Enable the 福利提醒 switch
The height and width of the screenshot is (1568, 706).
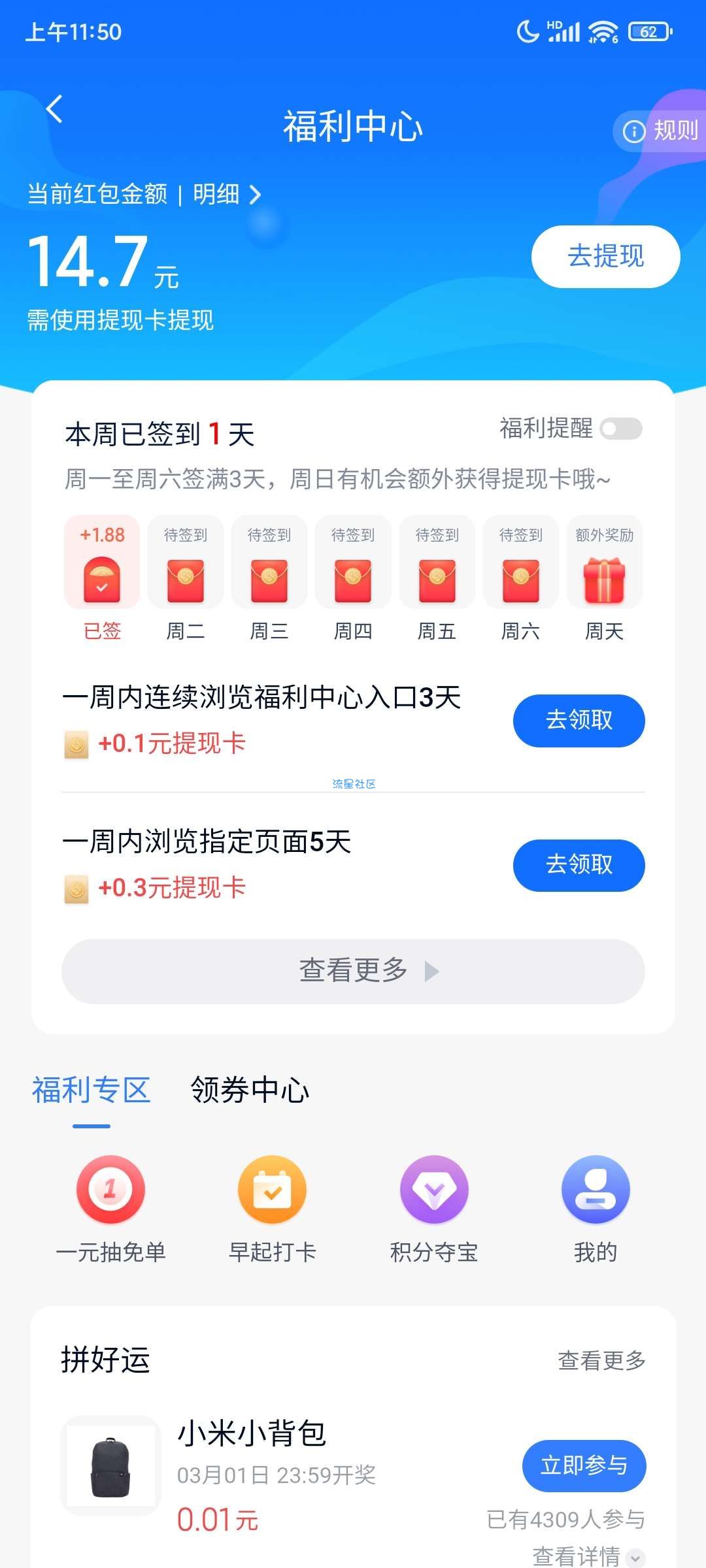(621, 429)
